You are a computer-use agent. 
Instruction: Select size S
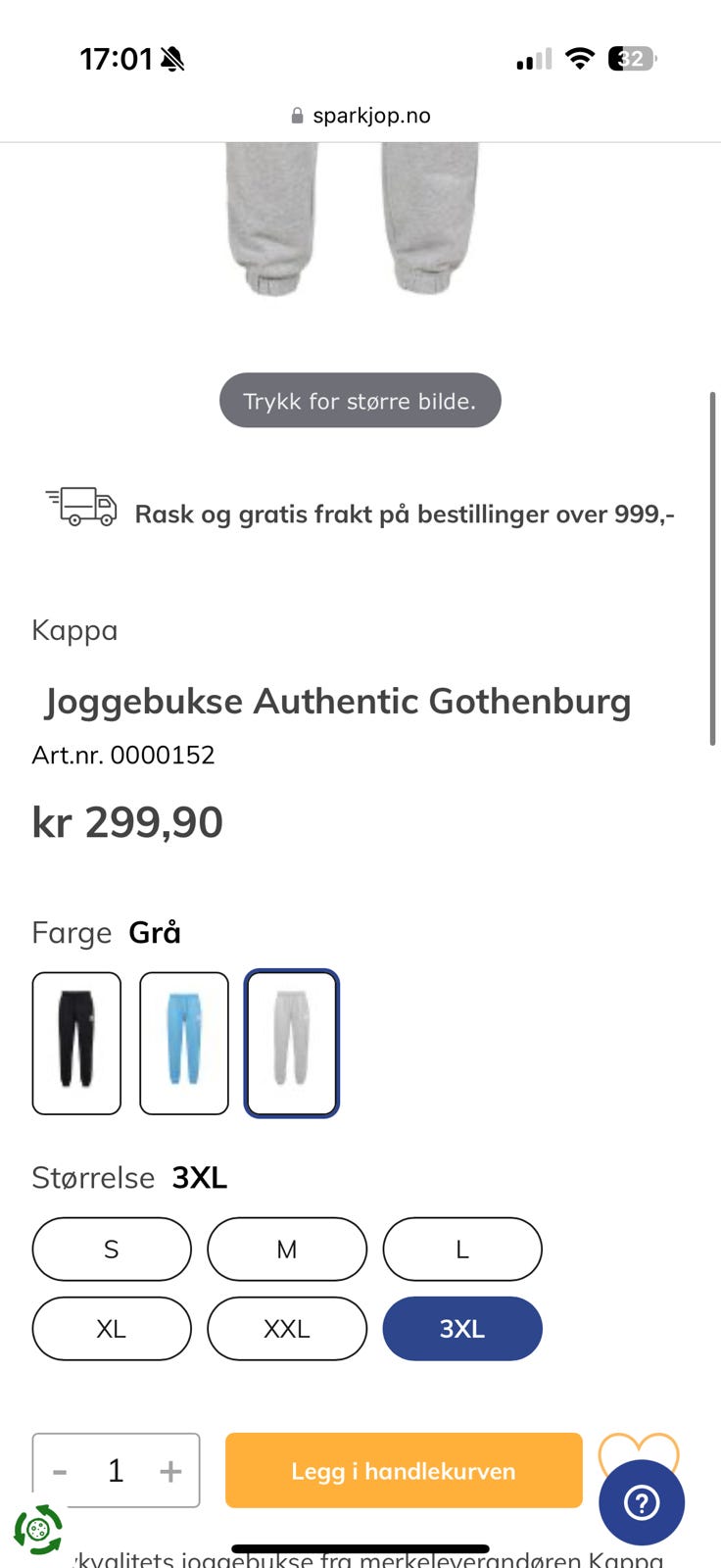pos(111,1249)
